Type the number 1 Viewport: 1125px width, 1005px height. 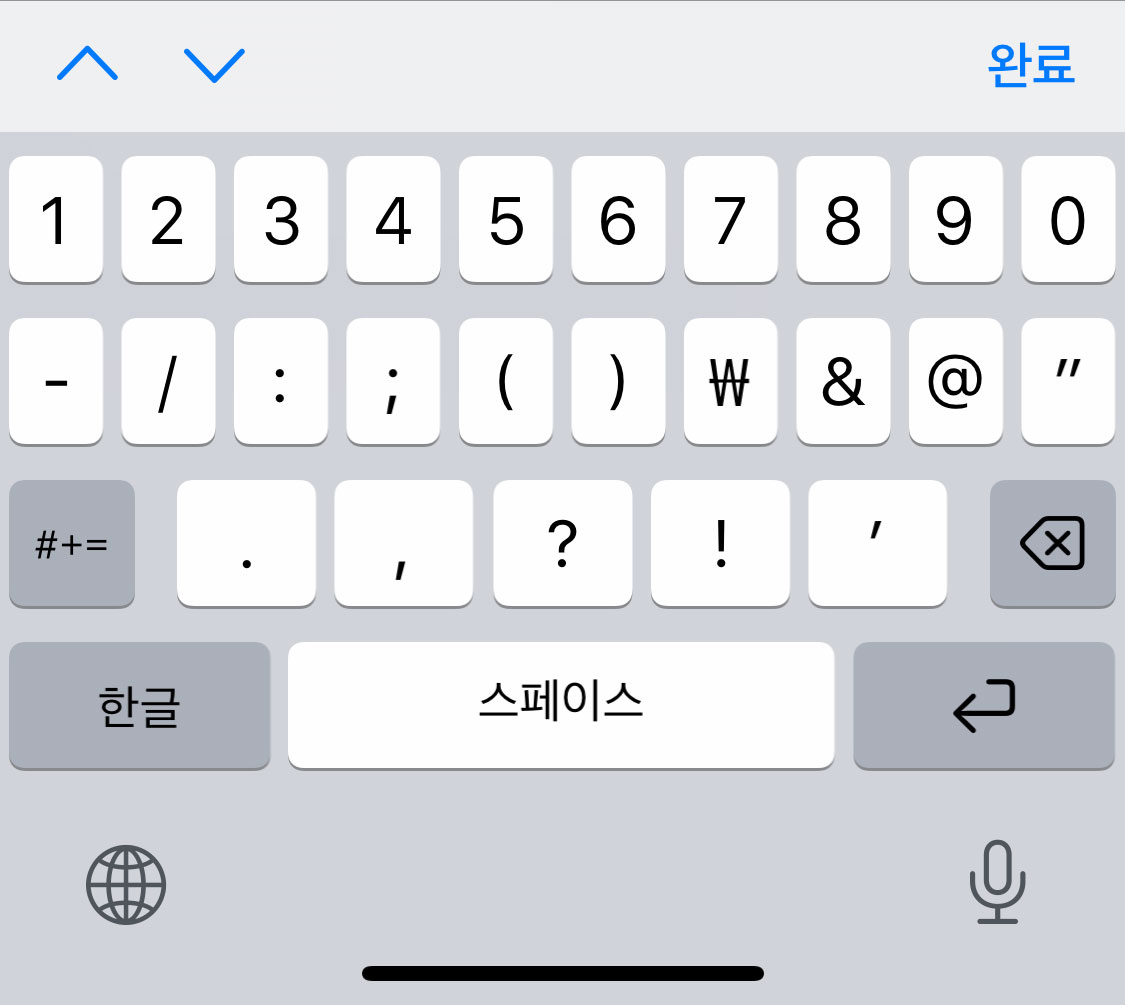(x=56, y=220)
